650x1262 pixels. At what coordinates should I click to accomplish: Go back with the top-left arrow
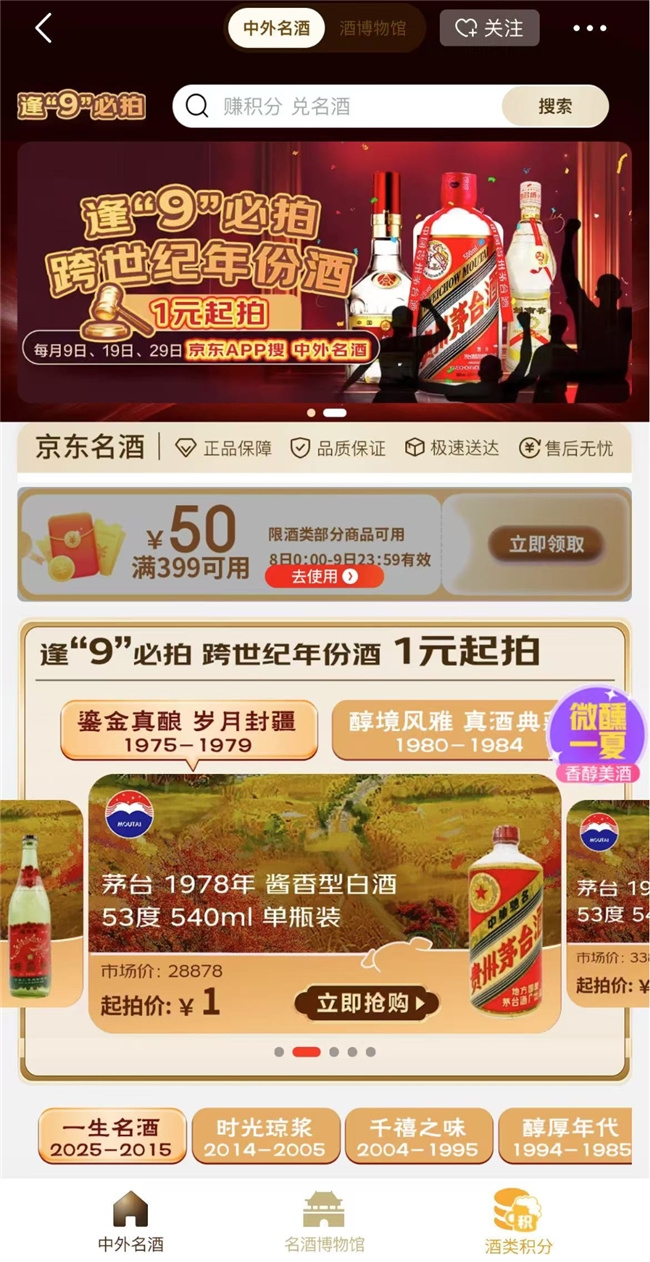coord(43,28)
